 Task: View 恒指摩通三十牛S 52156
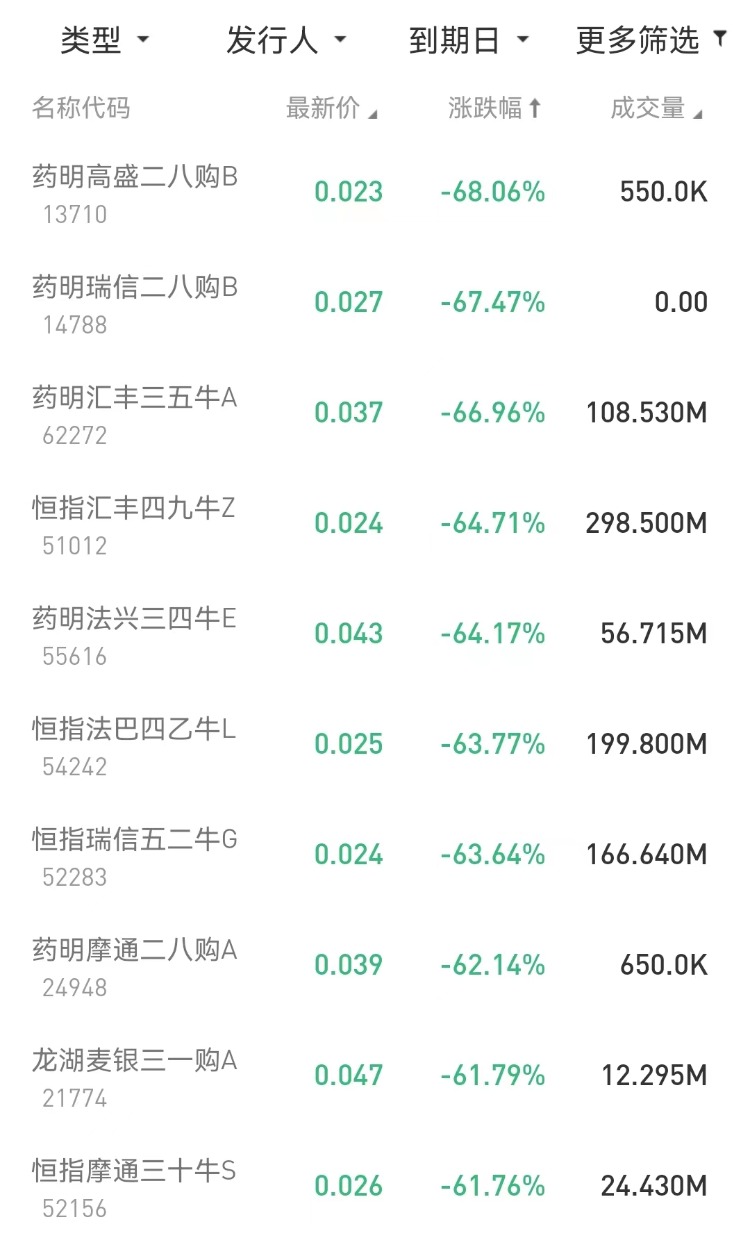point(375,1185)
